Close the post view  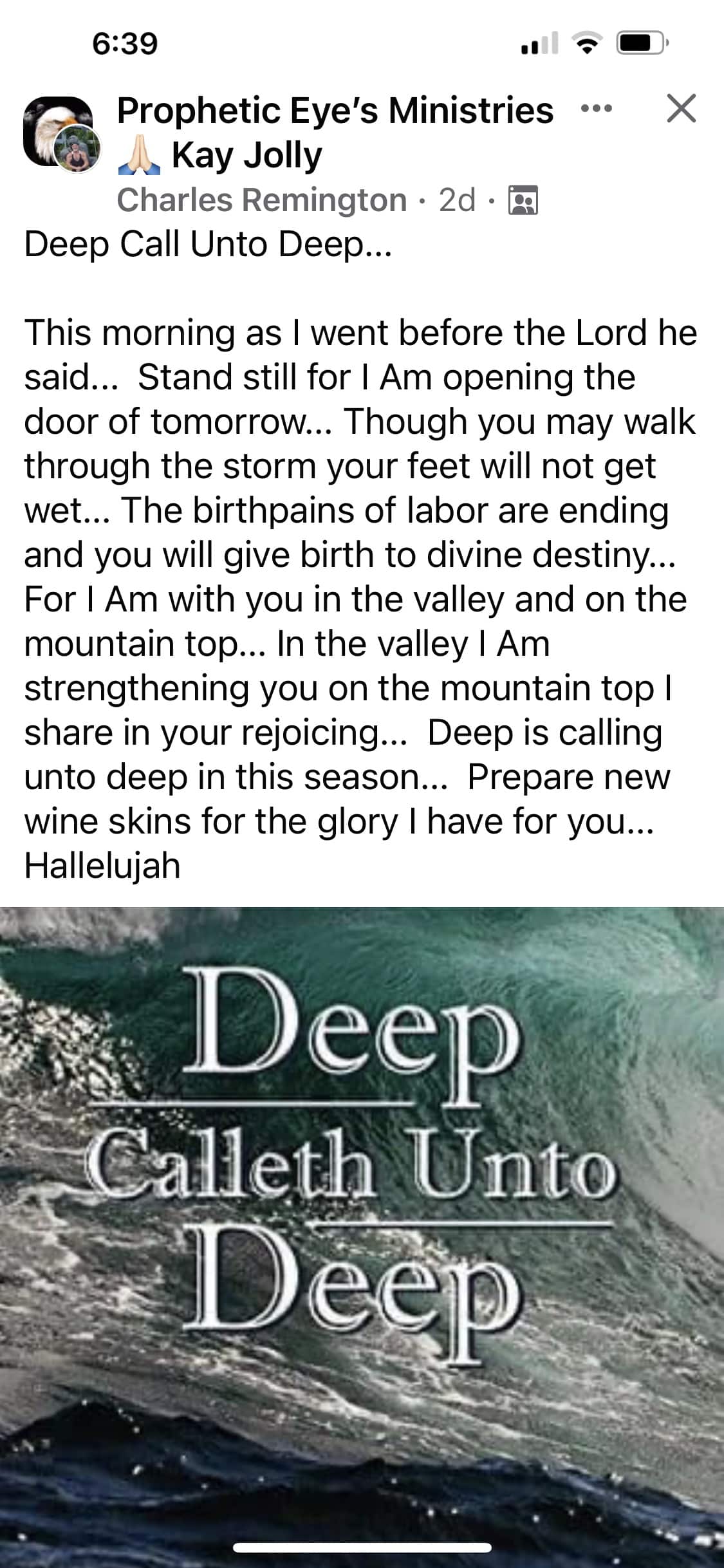click(x=681, y=108)
